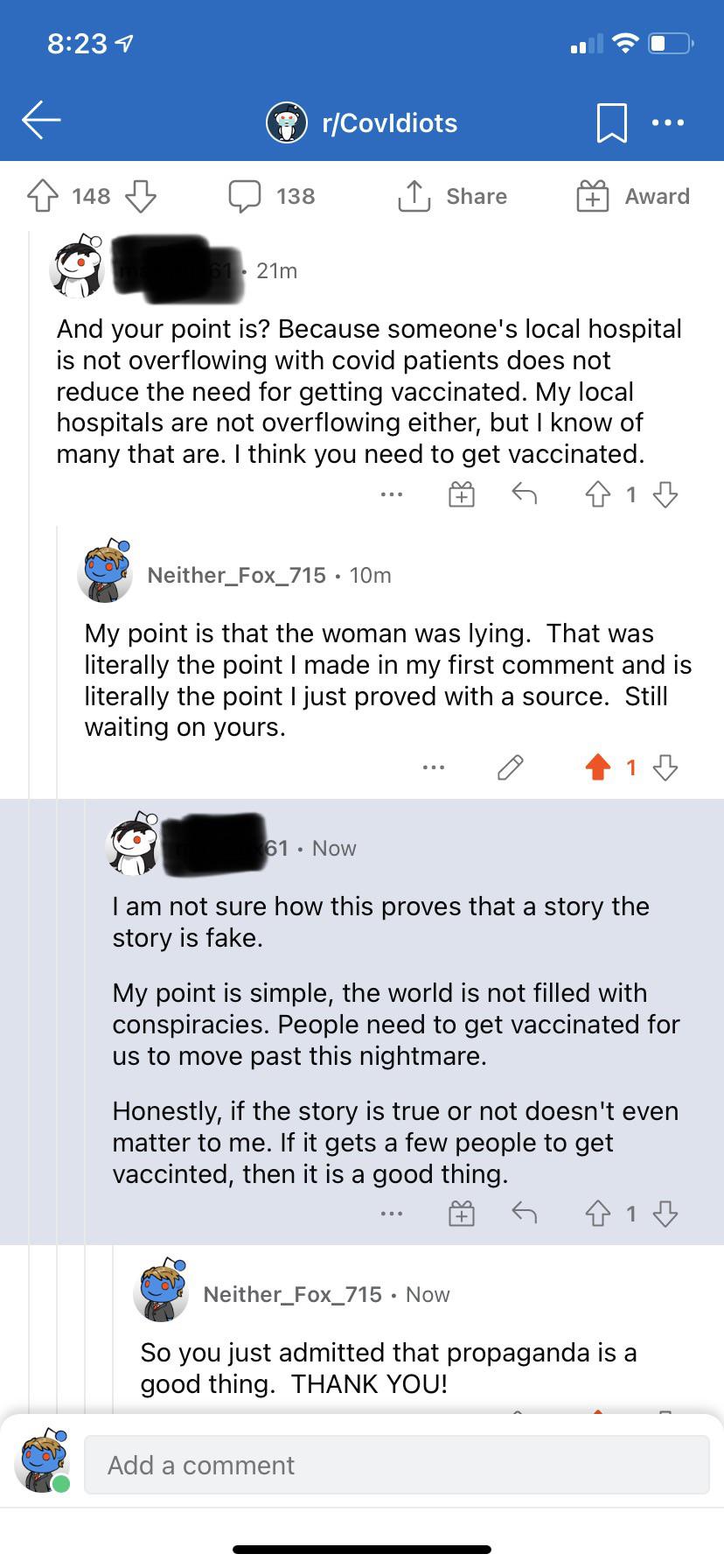Tap the back arrow to exit the post
Viewport: 724px width, 1568px height.
(38, 122)
